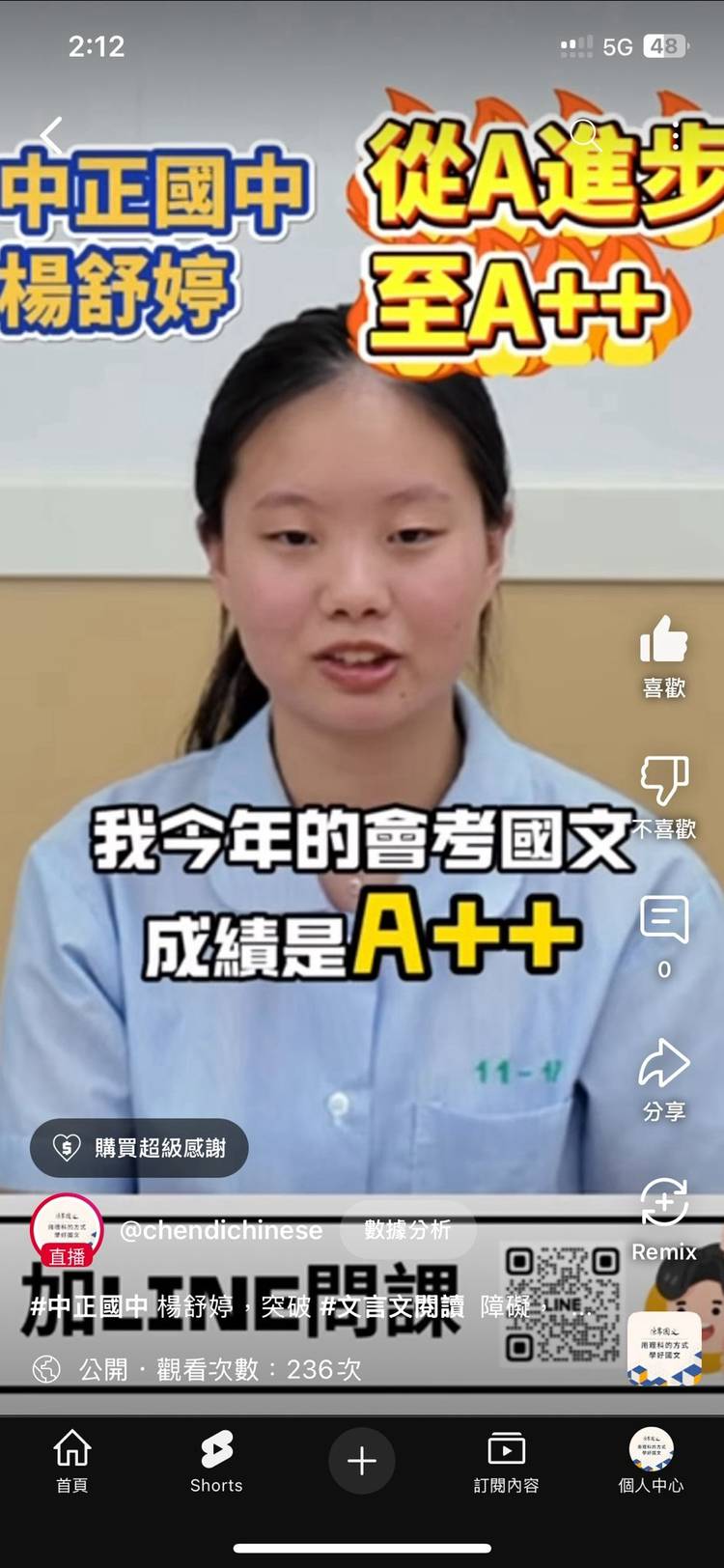Image resolution: width=724 pixels, height=1568 pixels.
Task: Switch to the 首頁 tab
Action: click(x=72, y=1461)
